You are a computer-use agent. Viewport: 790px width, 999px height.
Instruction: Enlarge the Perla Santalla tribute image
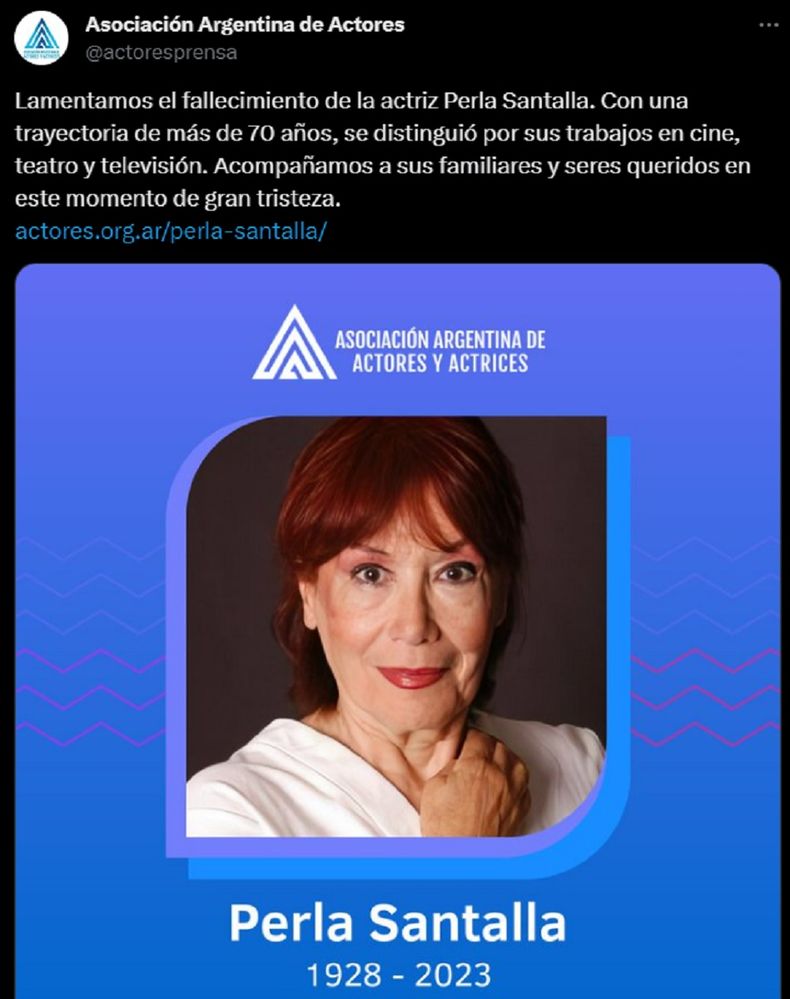tap(397, 630)
